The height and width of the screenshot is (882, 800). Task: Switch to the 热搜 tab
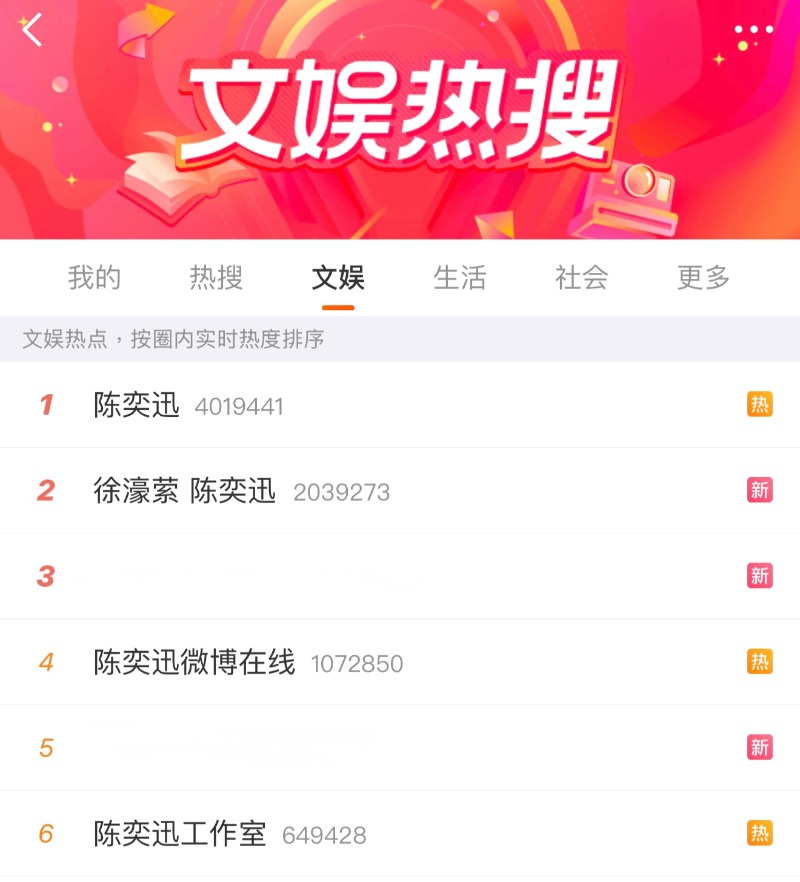tap(216, 278)
